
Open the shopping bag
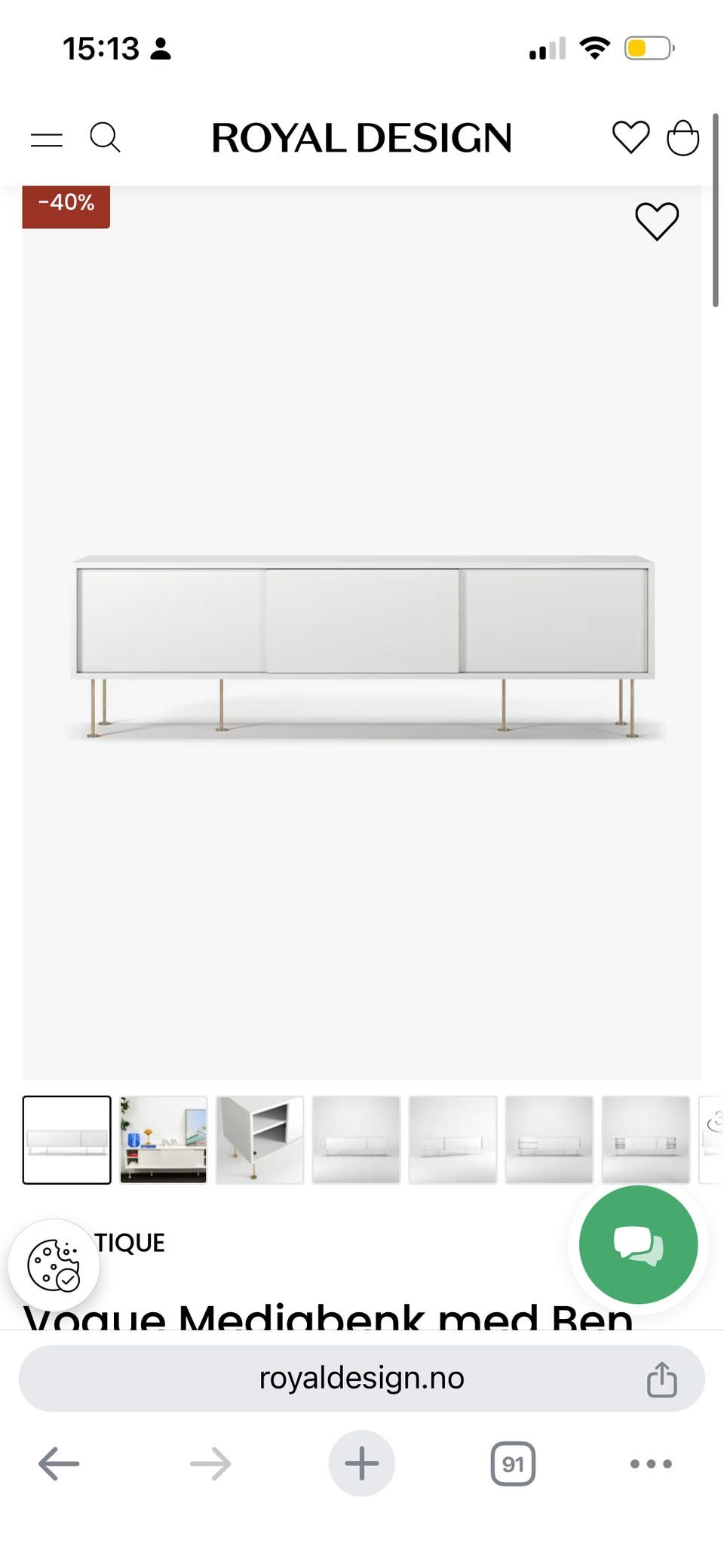[683, 137]
